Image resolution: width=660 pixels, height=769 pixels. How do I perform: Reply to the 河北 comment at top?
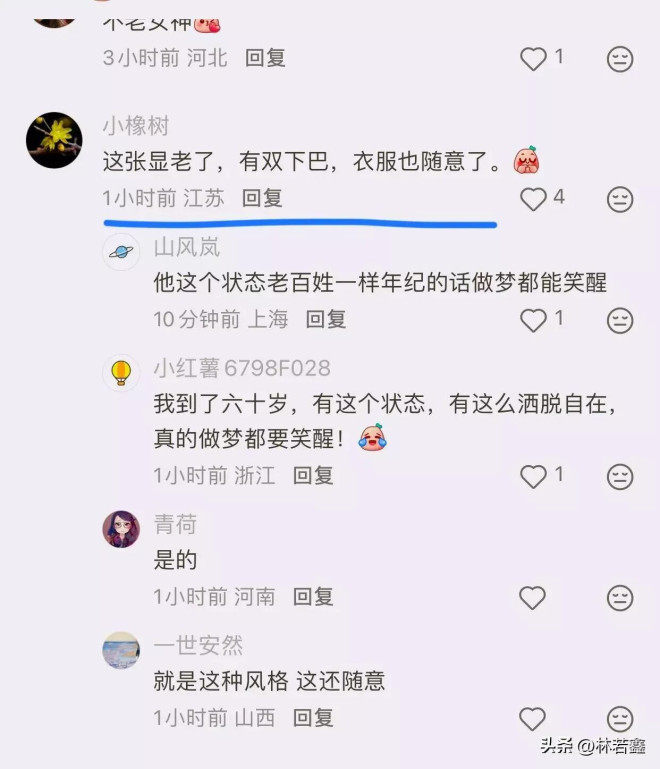(x=266, y=58)
